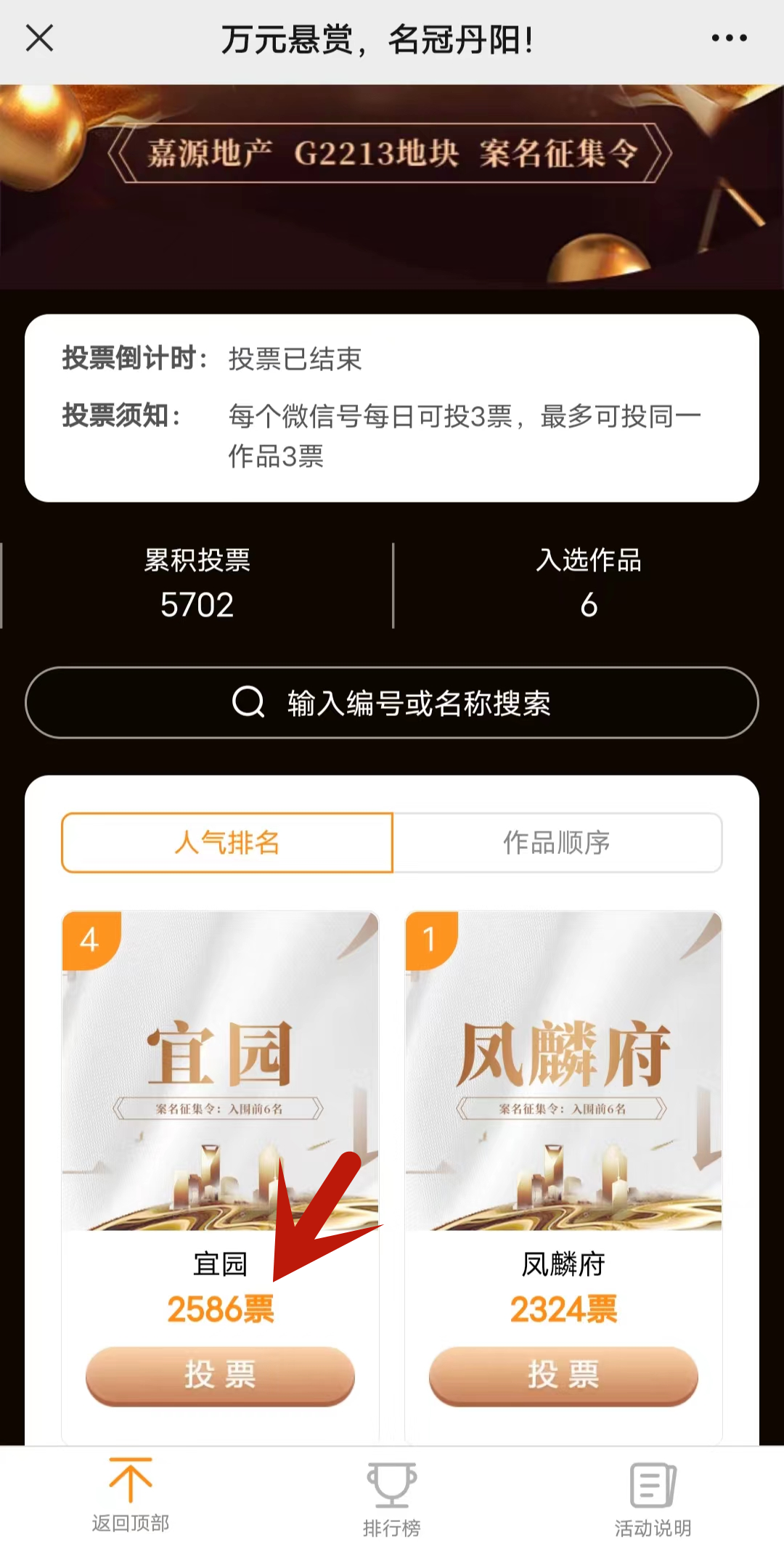784x1554 pixels.
Task: Open the 凤麟府 entry card
Action: tap(563, 1071)
